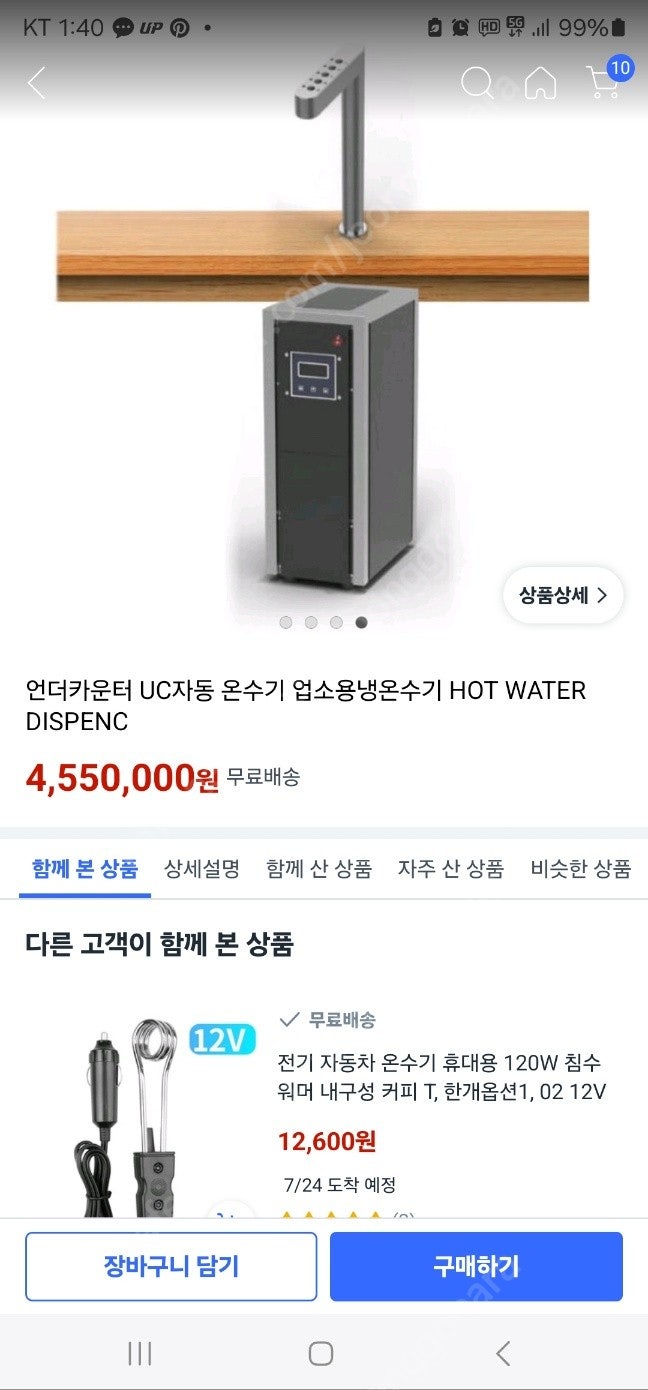Switch to the 비슷한 상품 tab
The image size is (648, 1390).
581,868
